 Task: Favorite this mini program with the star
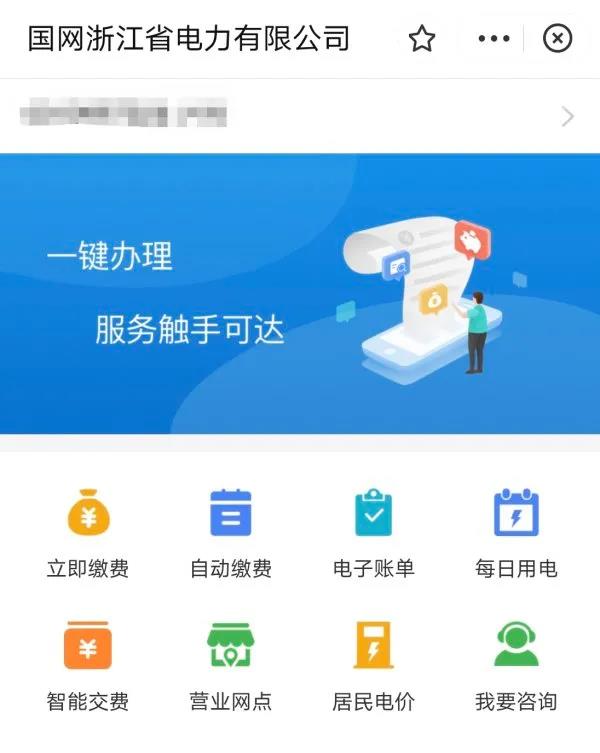422,39
